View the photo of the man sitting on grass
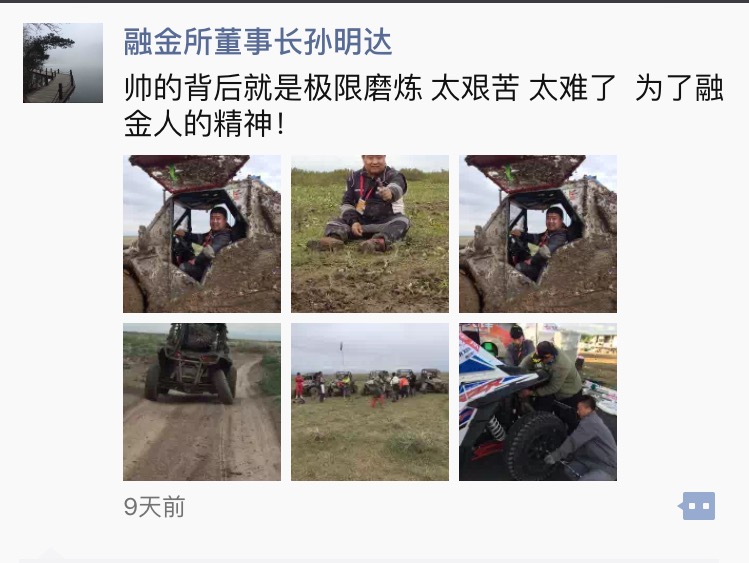Image resolution: width=749 pixels, height=563 pixels. [370, 234]
